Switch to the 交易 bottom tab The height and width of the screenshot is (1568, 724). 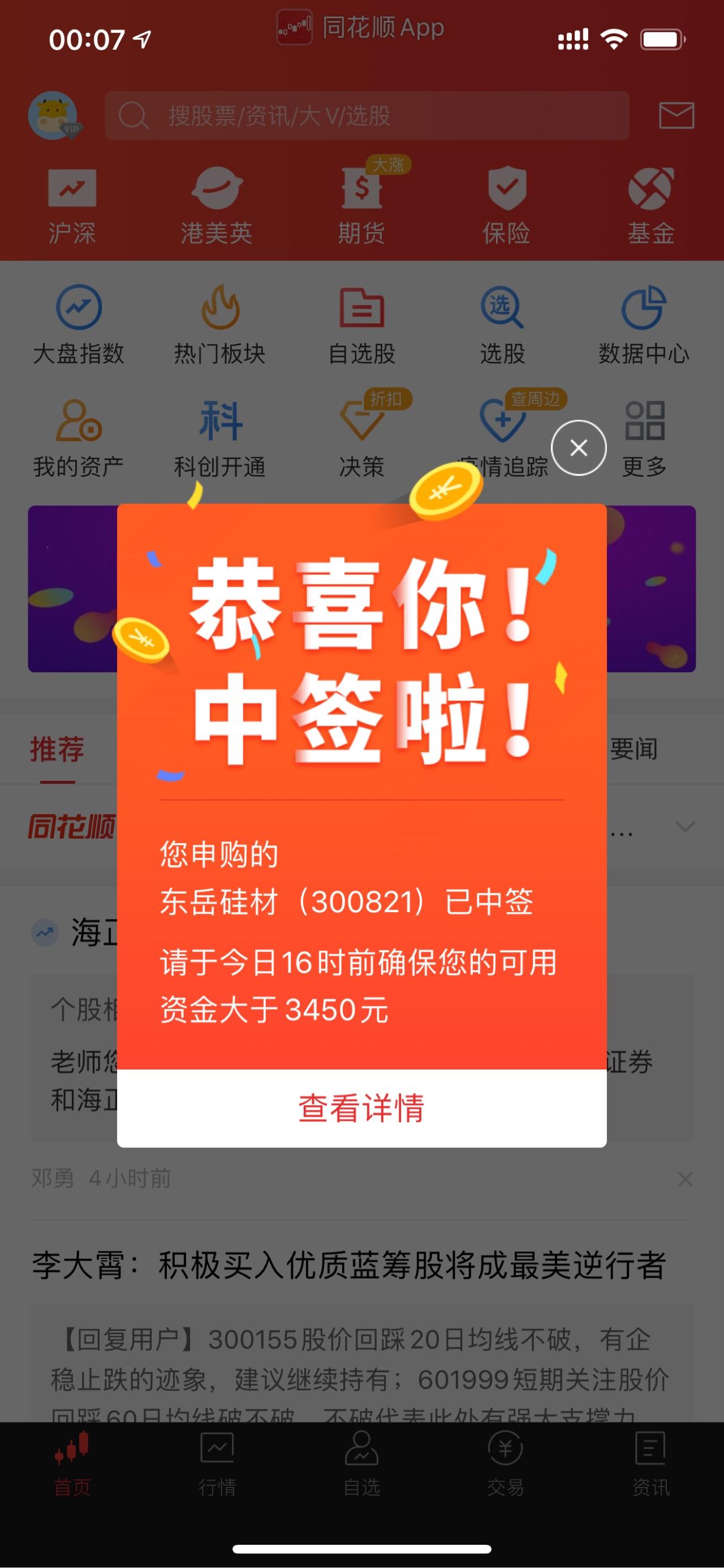(x=506, y=1465)
